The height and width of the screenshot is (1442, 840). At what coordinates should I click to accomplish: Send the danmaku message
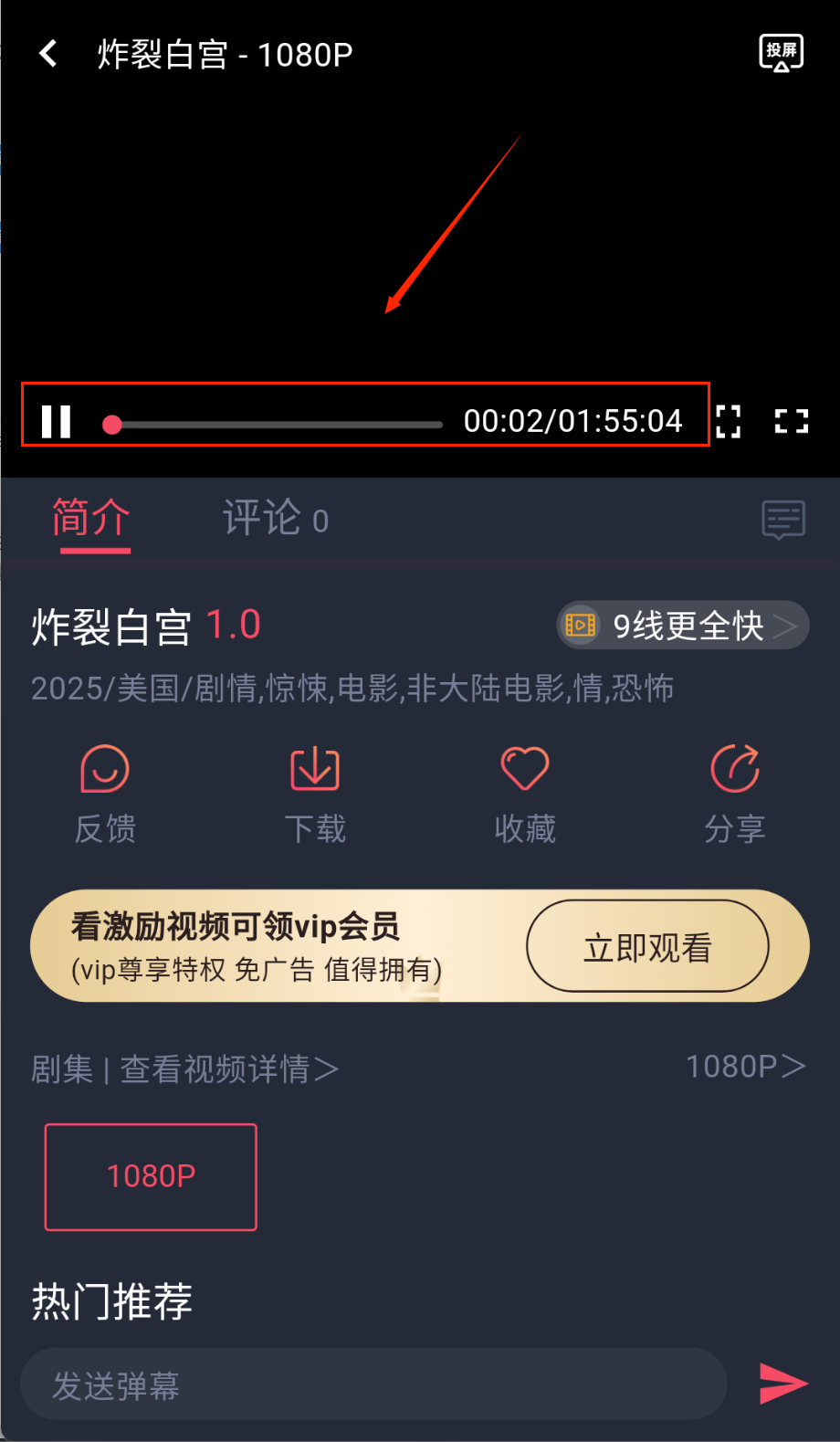783,1384
